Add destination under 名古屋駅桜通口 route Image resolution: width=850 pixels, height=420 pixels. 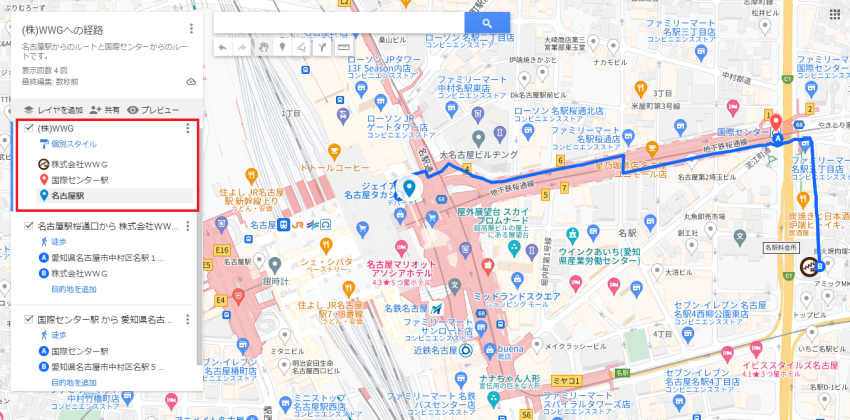(x=73, y=288)
